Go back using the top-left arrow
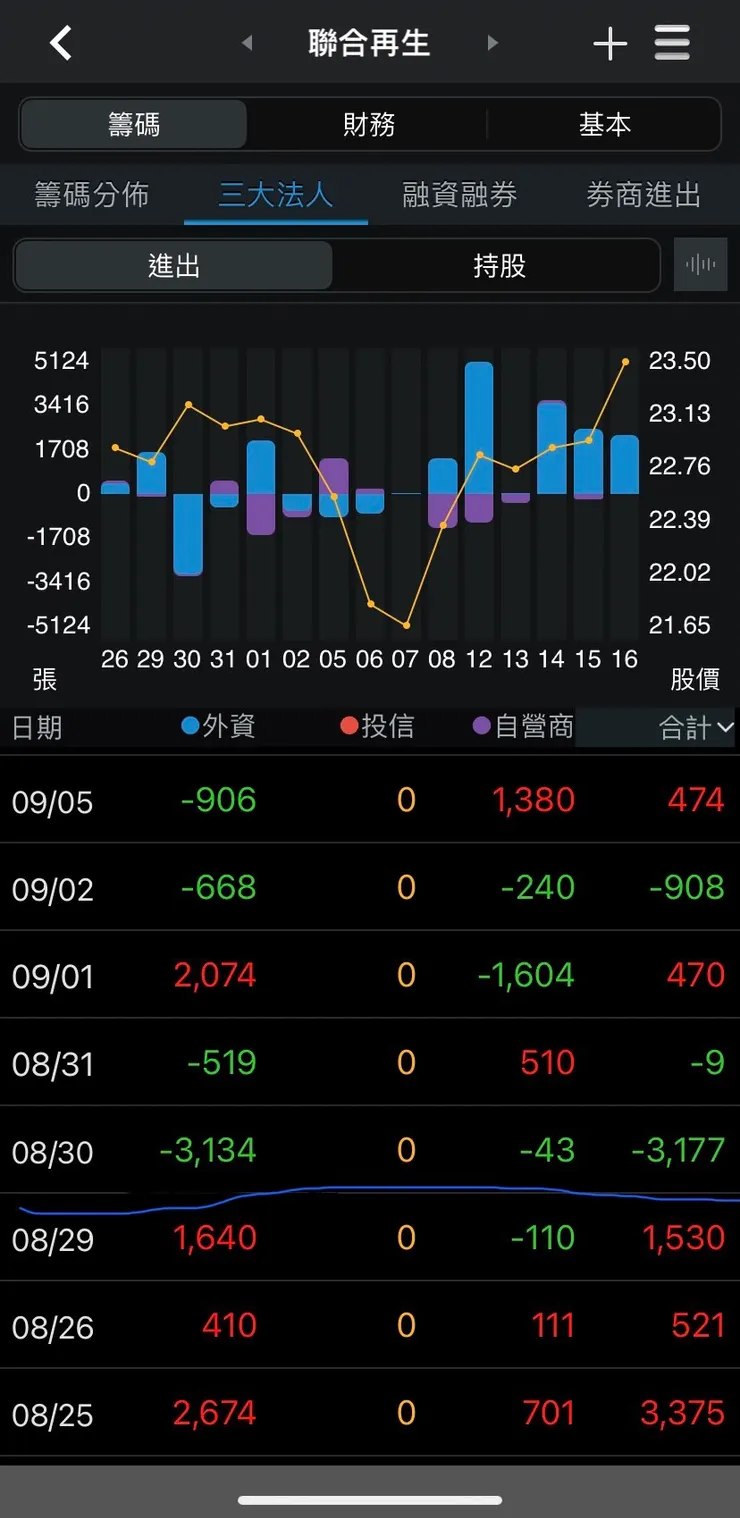740x1518 pixels. point(61,44)
